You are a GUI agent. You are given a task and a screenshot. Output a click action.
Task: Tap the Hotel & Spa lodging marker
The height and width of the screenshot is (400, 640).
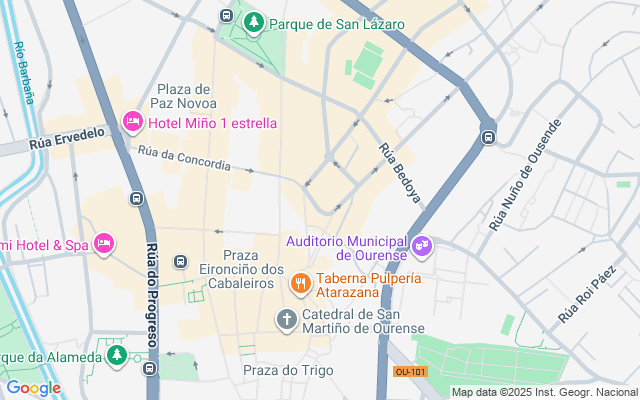(x=103, y=243)
